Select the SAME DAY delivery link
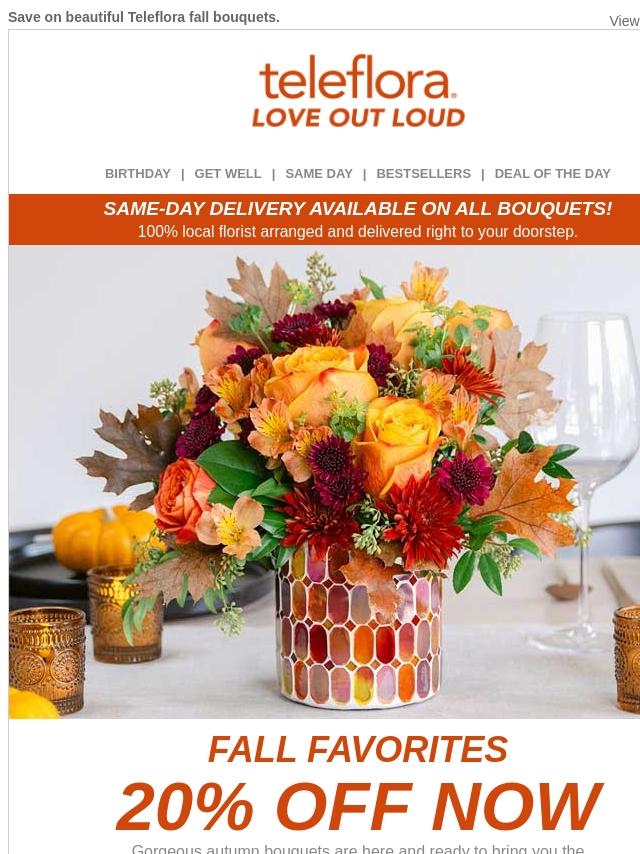Image resolution: width=640 pixels, height=854 pixels. click(x=318, y=173)
